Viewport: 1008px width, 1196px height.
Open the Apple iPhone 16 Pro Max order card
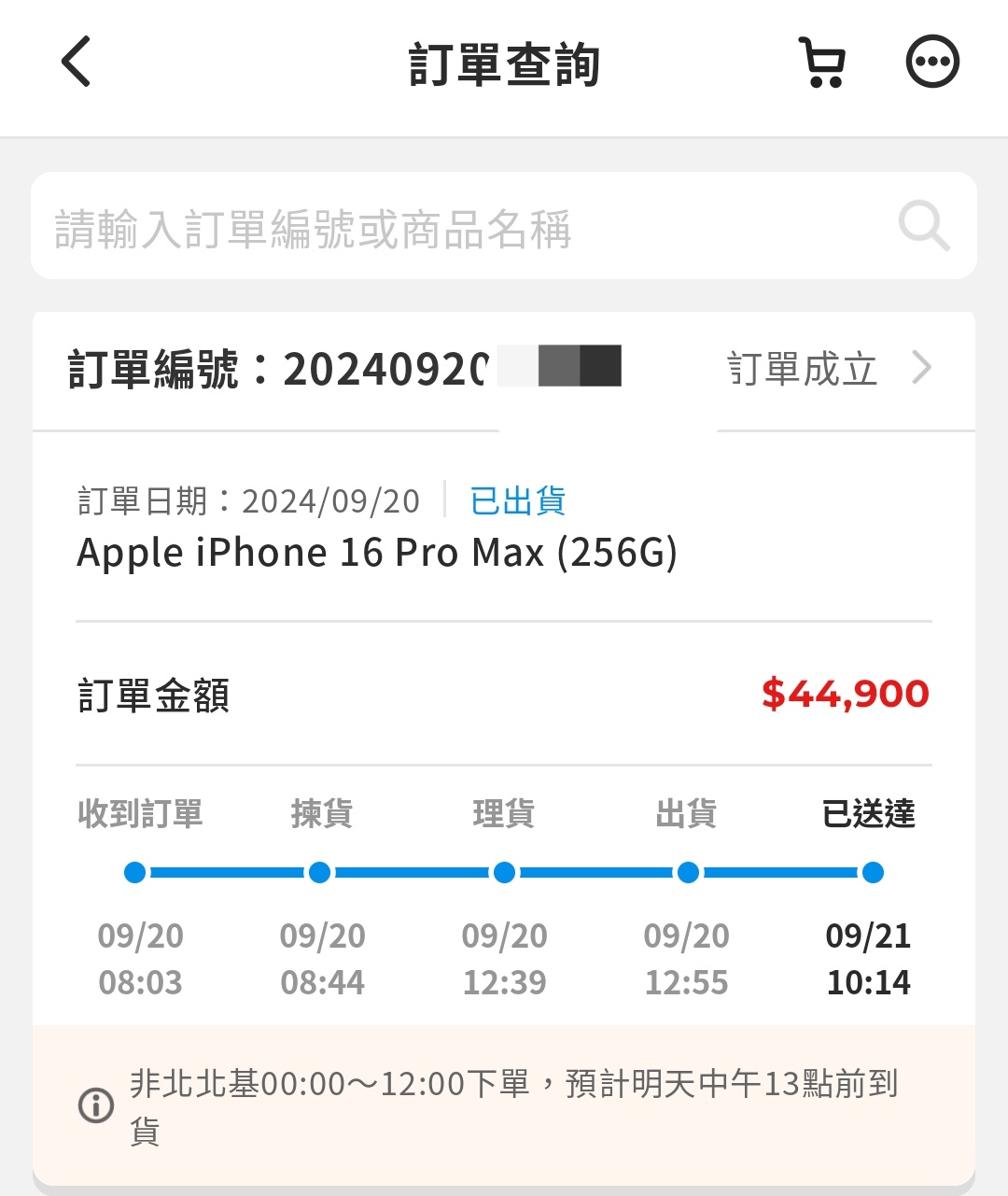(377, 553)
